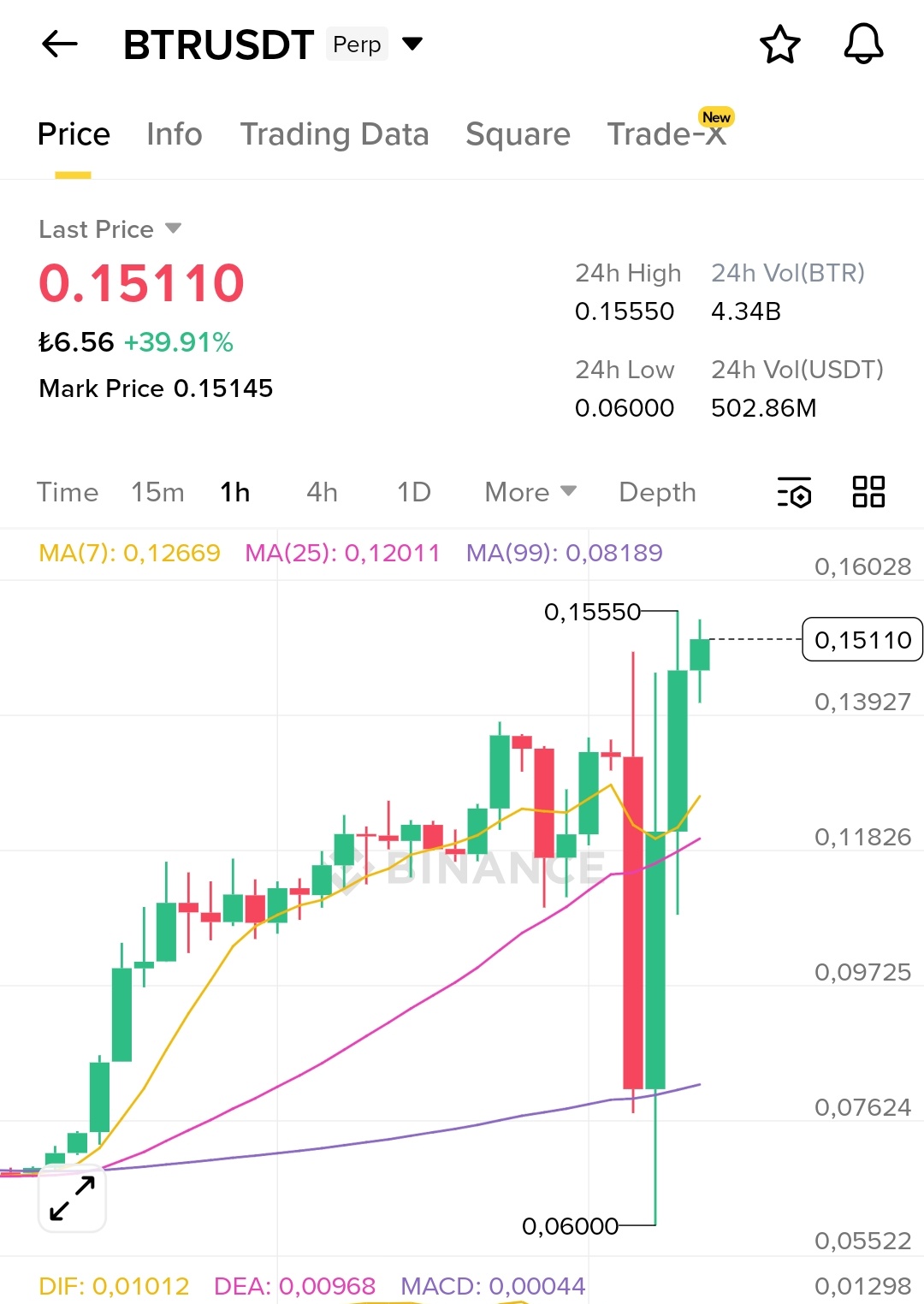The image size is (924, 1304).
Task: Add BTRUSDT to favorites with star
Action: pos(779,44)
